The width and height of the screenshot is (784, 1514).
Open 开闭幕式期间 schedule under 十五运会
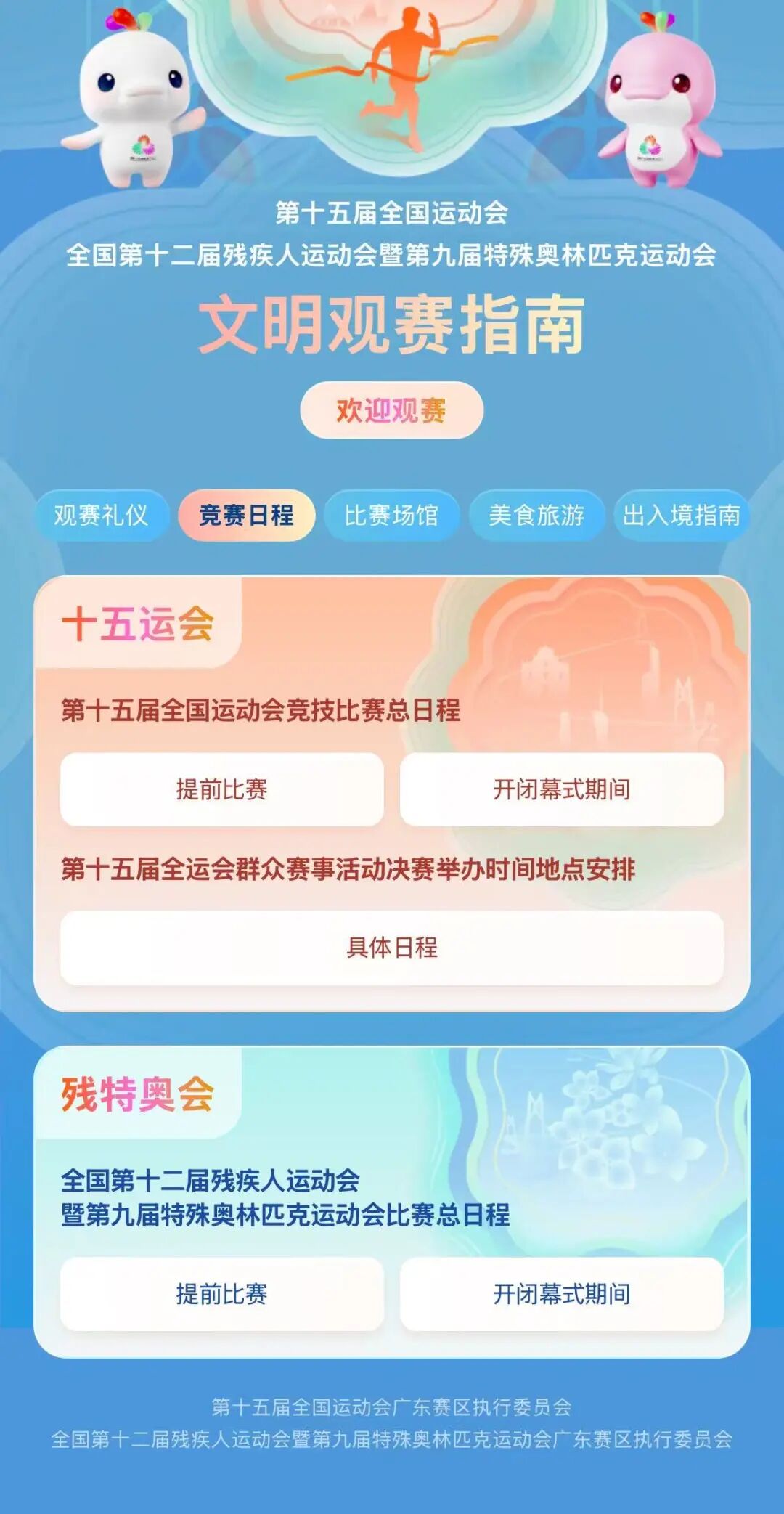click(x=561, y=789)
